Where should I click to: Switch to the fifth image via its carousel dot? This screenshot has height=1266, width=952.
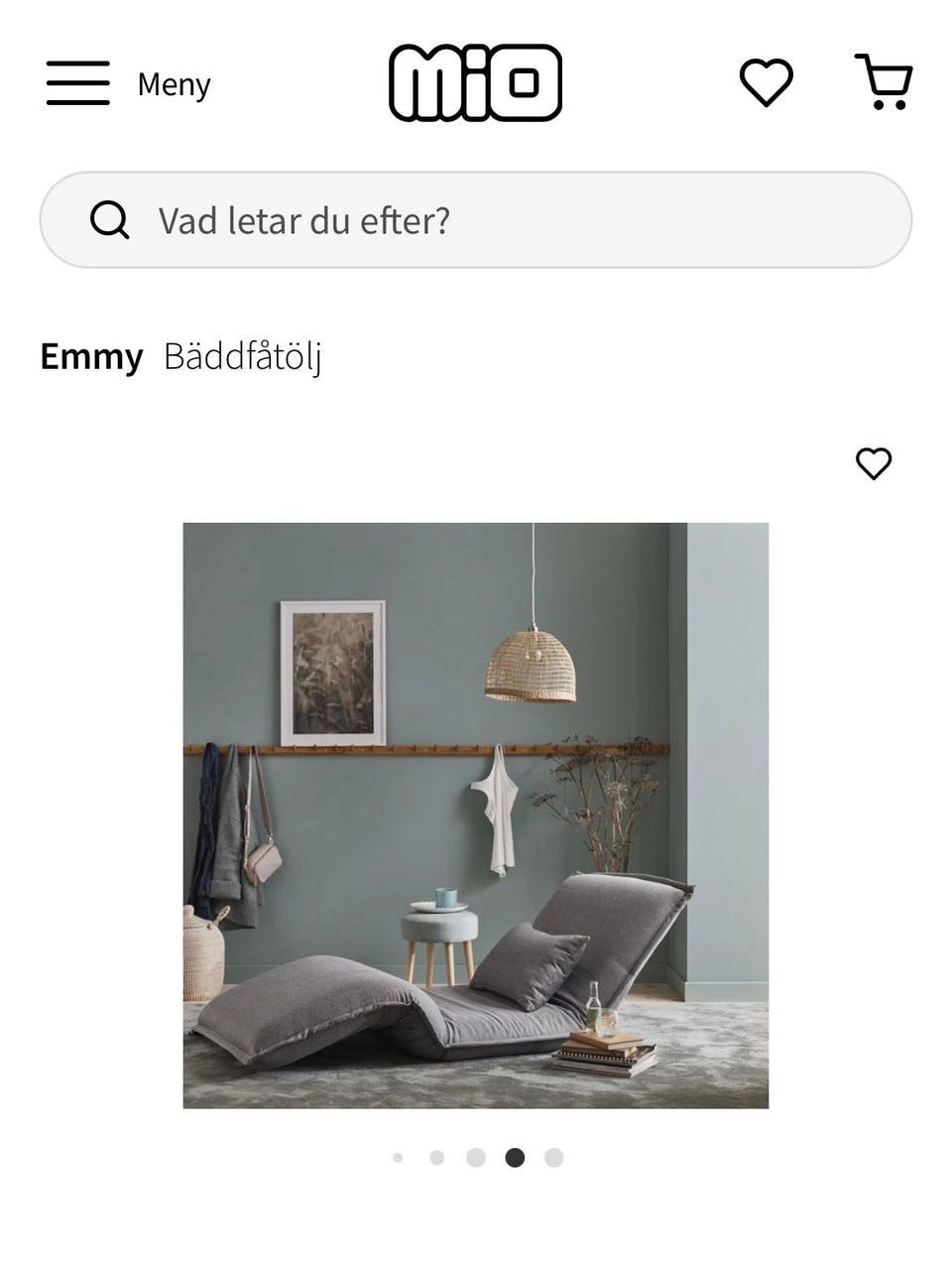click(x=553, y=1157)
